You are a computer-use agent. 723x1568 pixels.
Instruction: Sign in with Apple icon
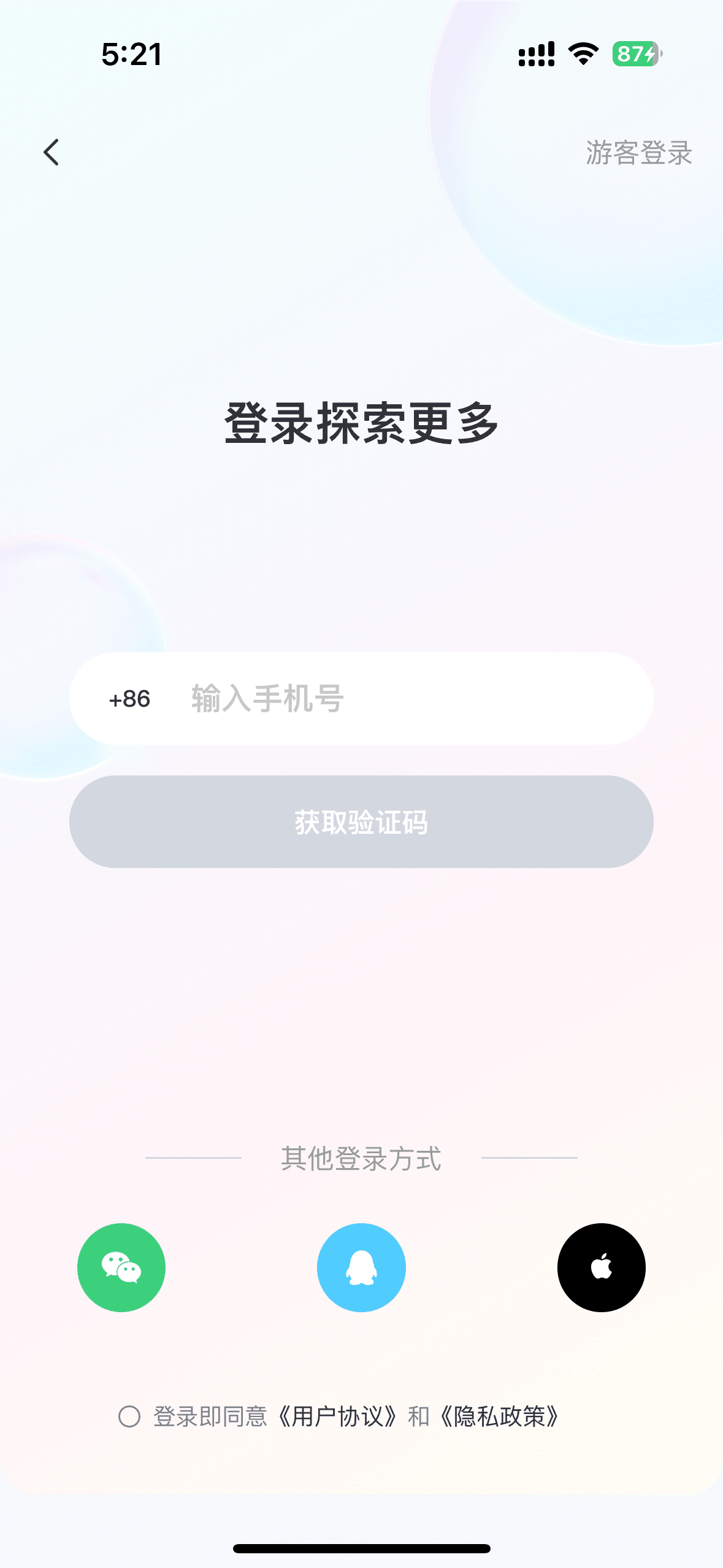(601, 1267)
